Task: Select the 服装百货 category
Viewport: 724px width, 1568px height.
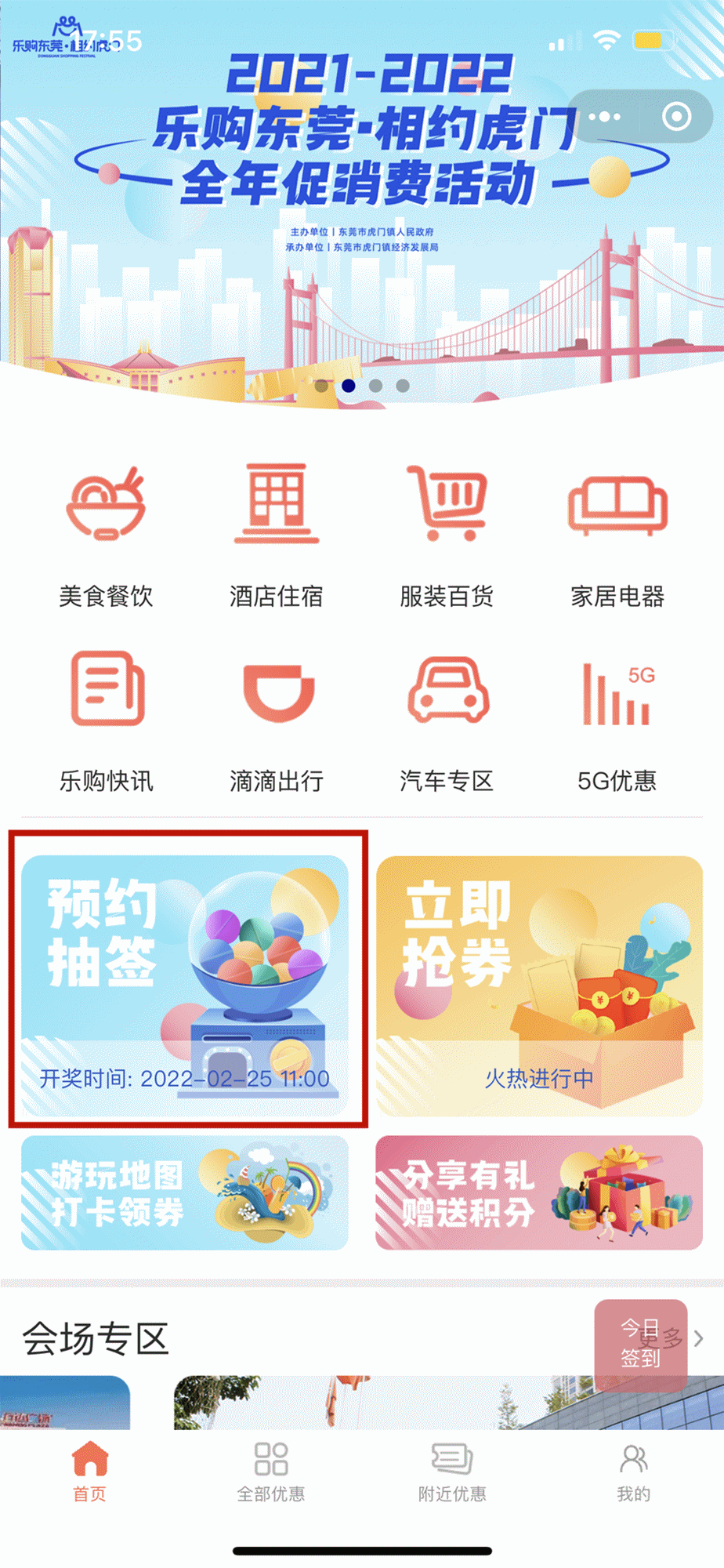Action: click(x=447, y=535)
